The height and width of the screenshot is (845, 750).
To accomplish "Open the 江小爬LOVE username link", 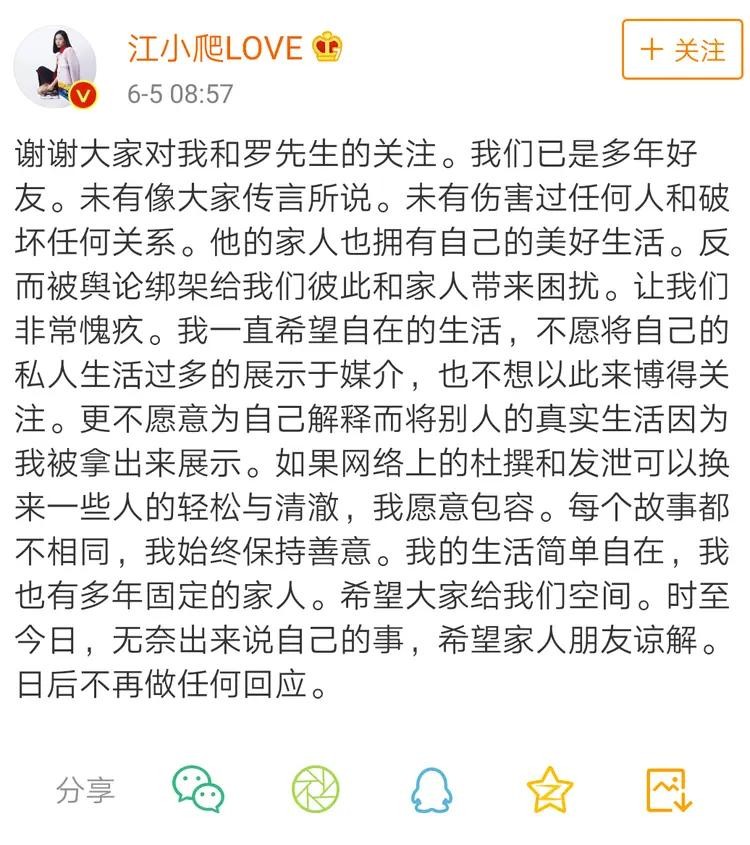I will point(215,46).
